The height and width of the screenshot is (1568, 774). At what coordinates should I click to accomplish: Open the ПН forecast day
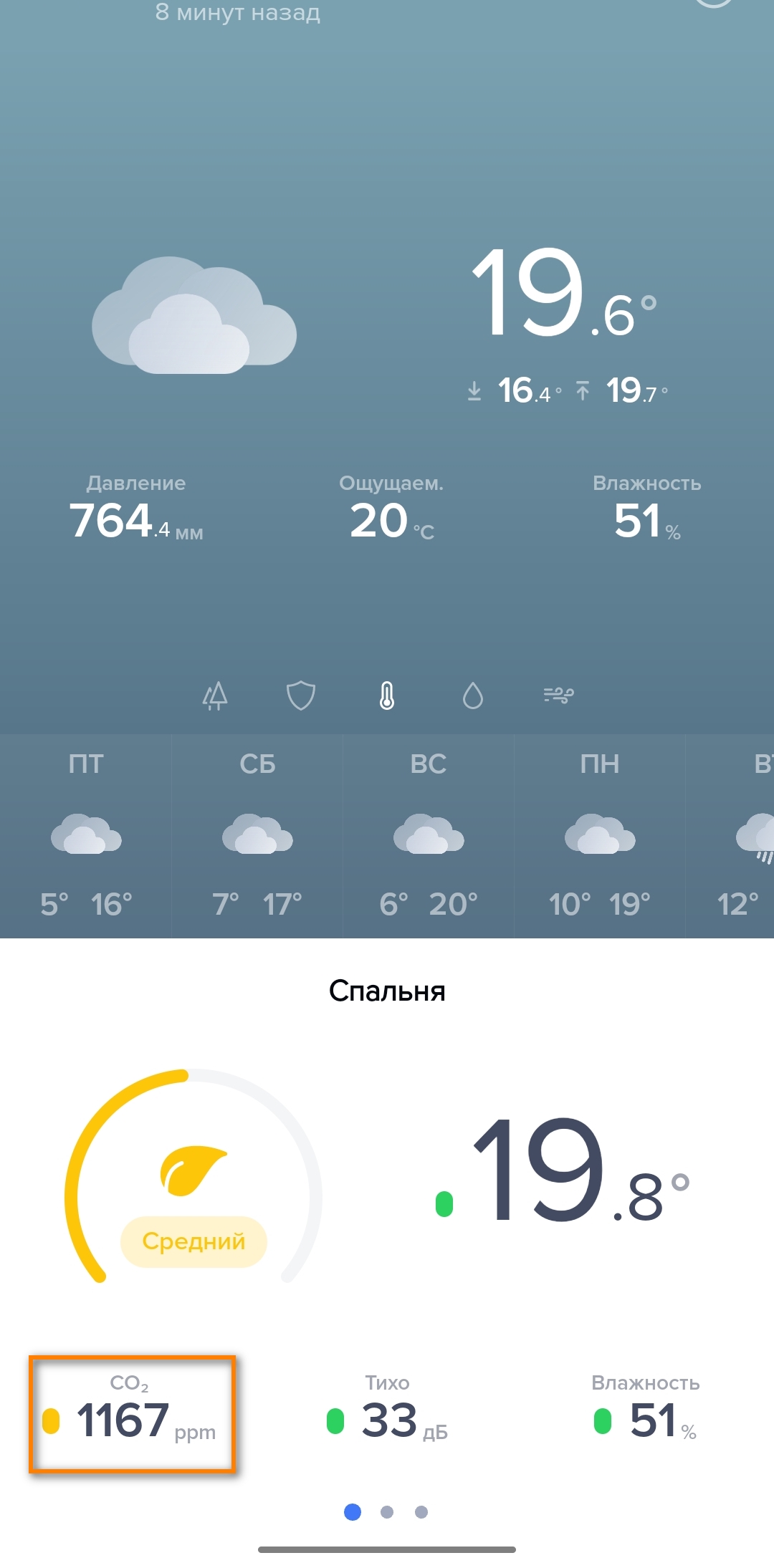point(600,836)
